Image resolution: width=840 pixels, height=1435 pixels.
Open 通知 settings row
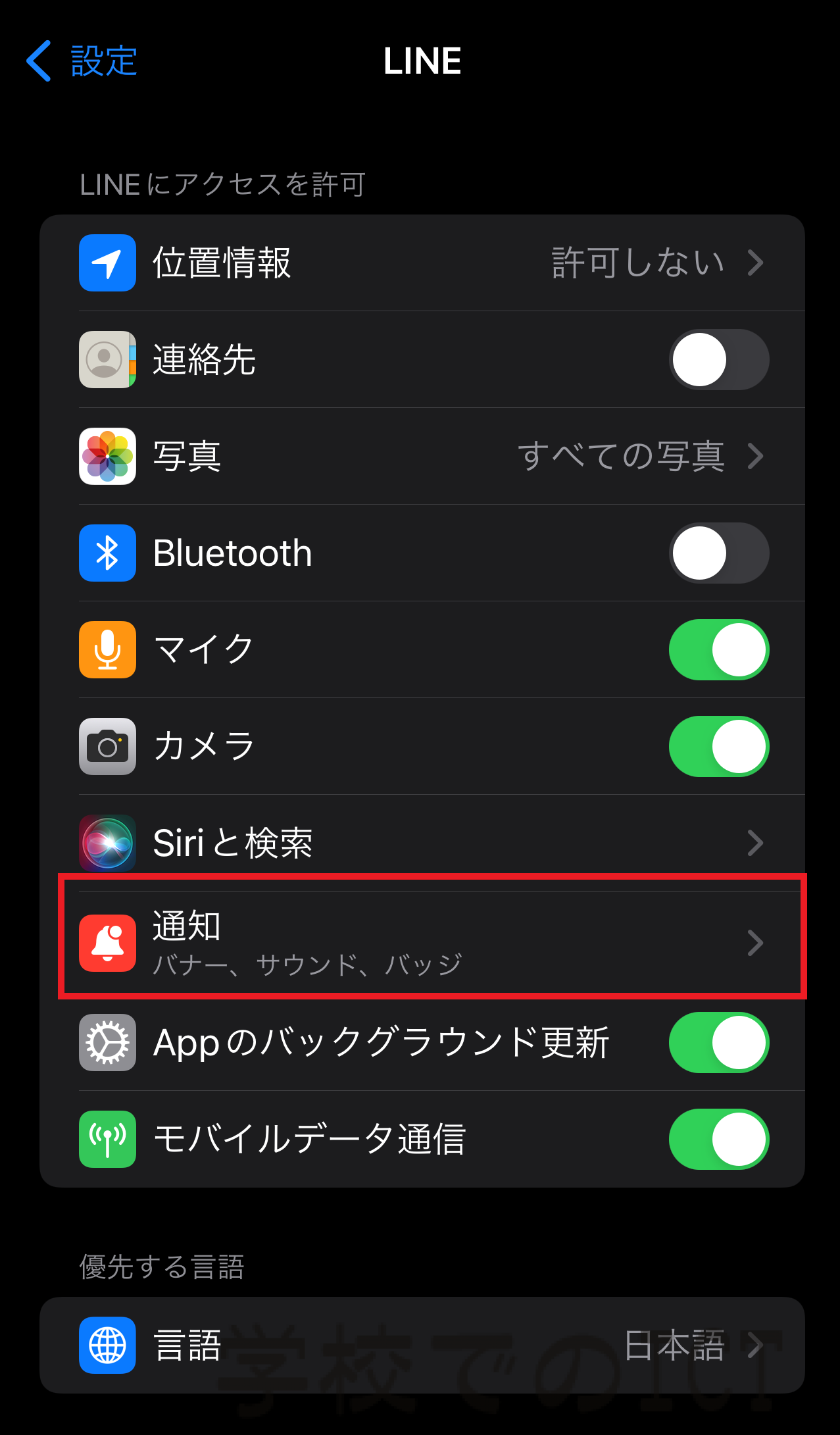click(422, 943)
